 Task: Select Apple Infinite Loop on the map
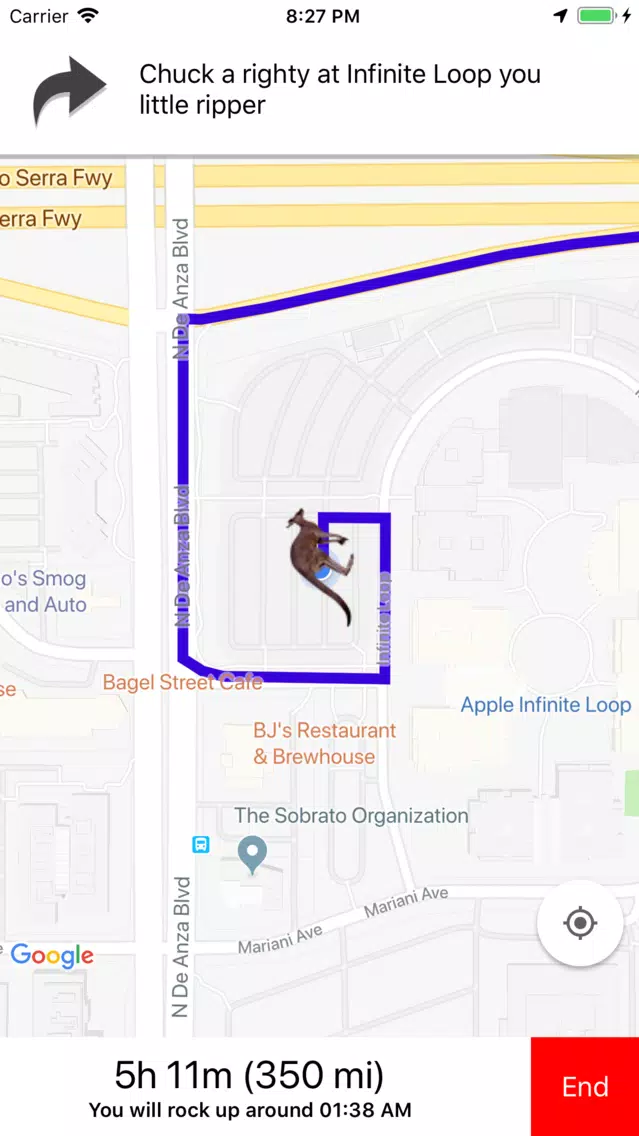(x=545, y=705)
